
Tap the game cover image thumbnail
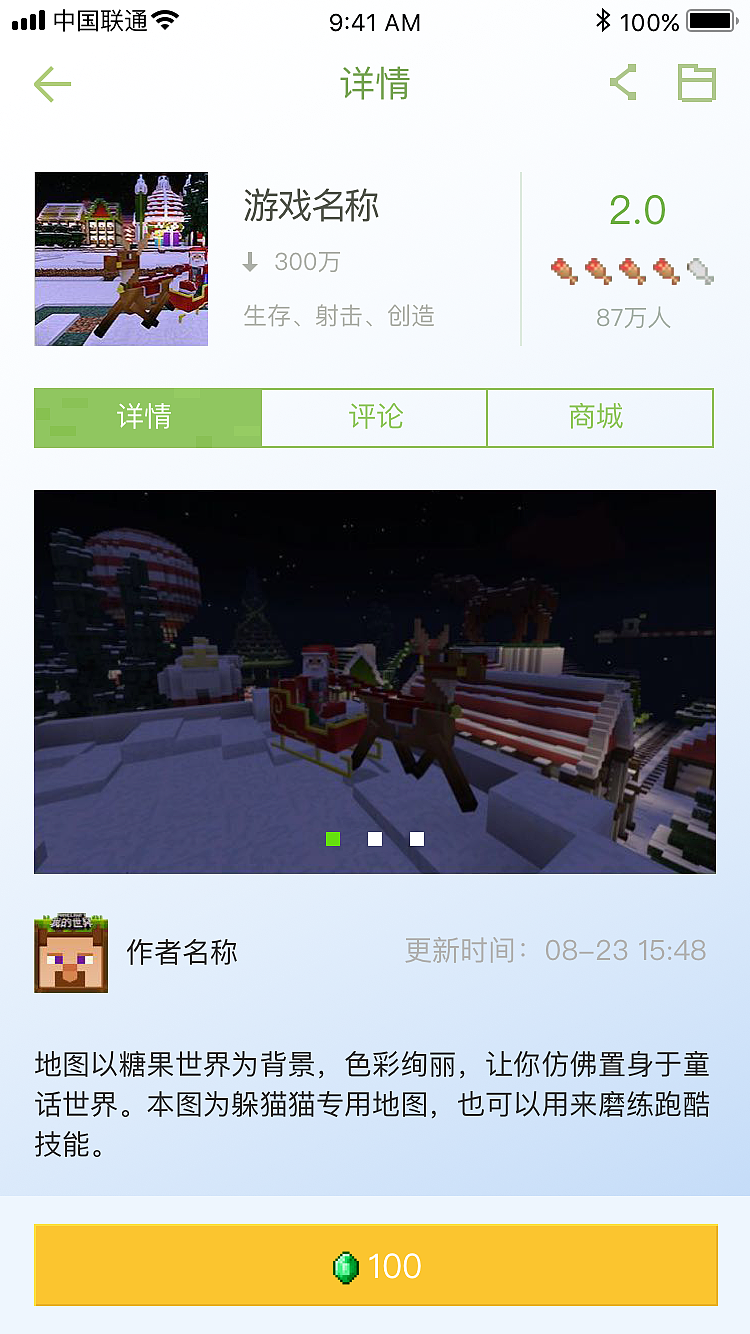pos(121,259)
